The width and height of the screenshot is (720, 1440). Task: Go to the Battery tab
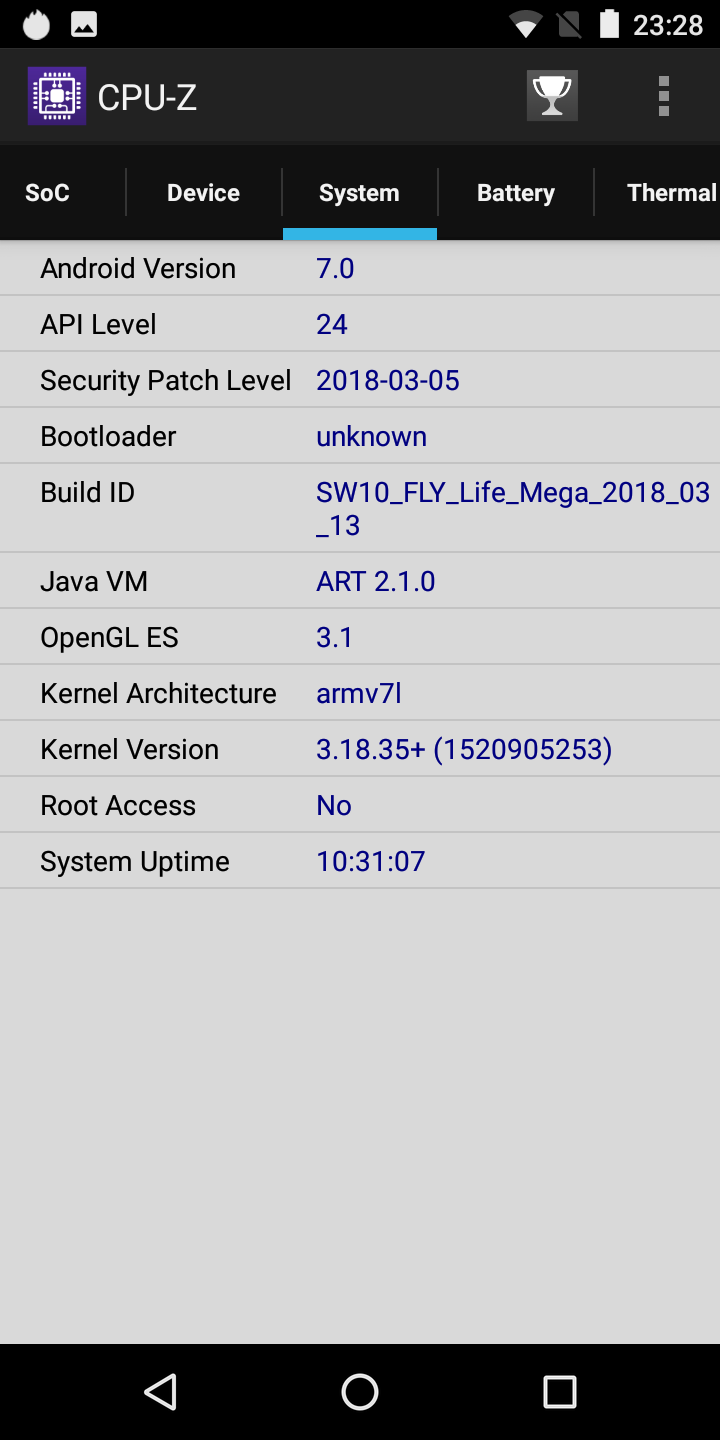516,193
